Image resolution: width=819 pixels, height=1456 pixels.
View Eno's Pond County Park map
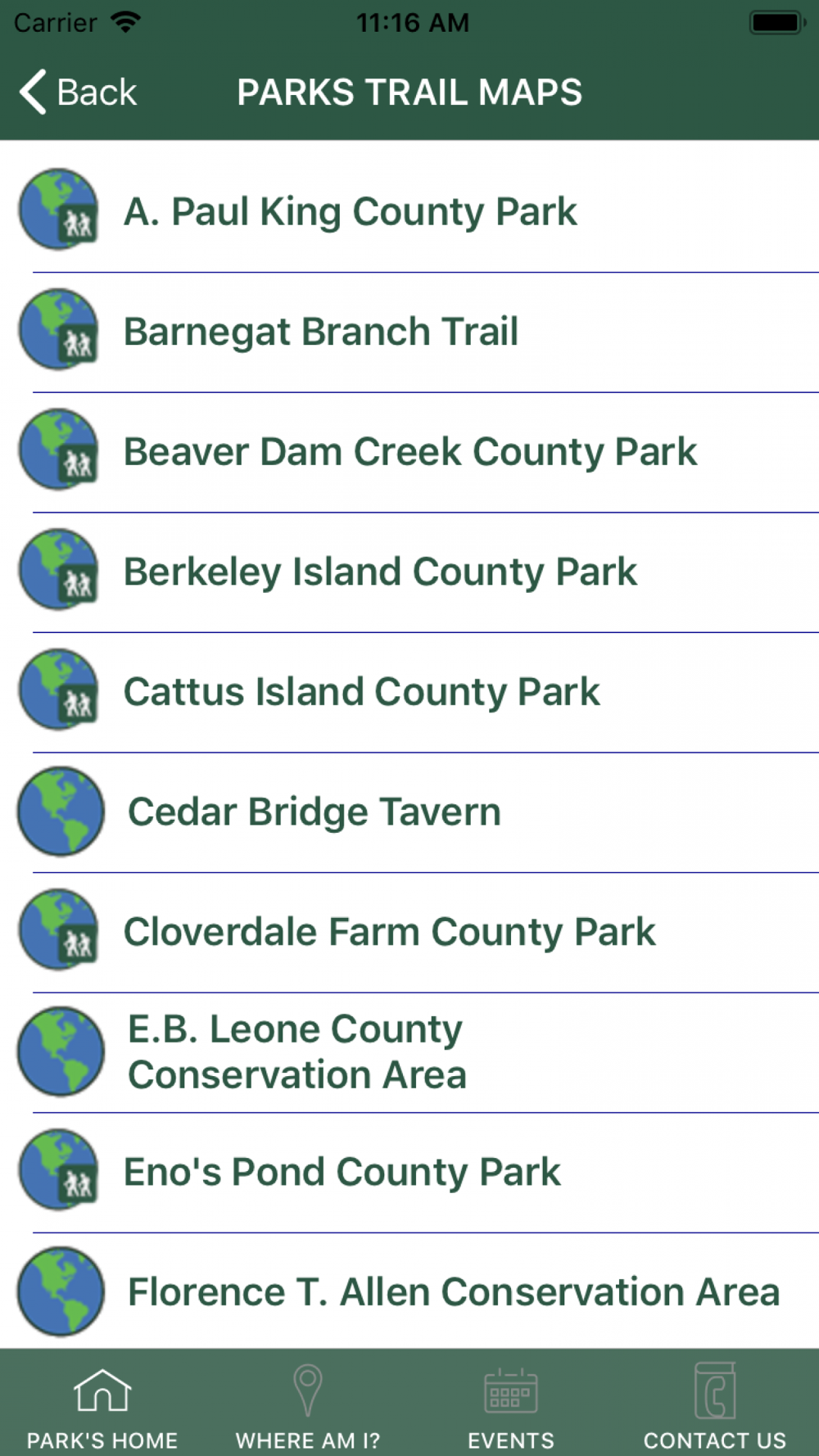click(x=409, y=1173)
